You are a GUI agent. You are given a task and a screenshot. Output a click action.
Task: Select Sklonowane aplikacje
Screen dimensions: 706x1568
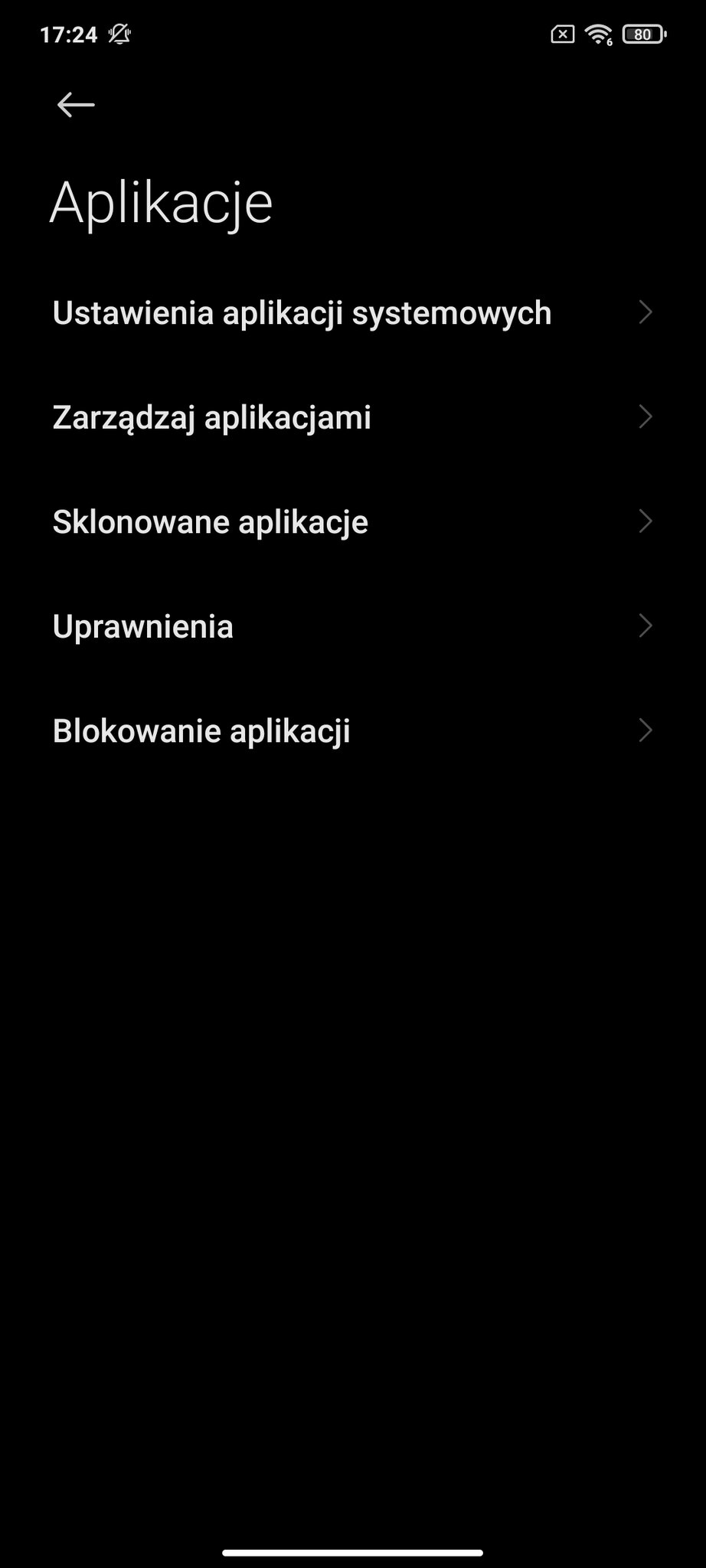coord(353,522)
